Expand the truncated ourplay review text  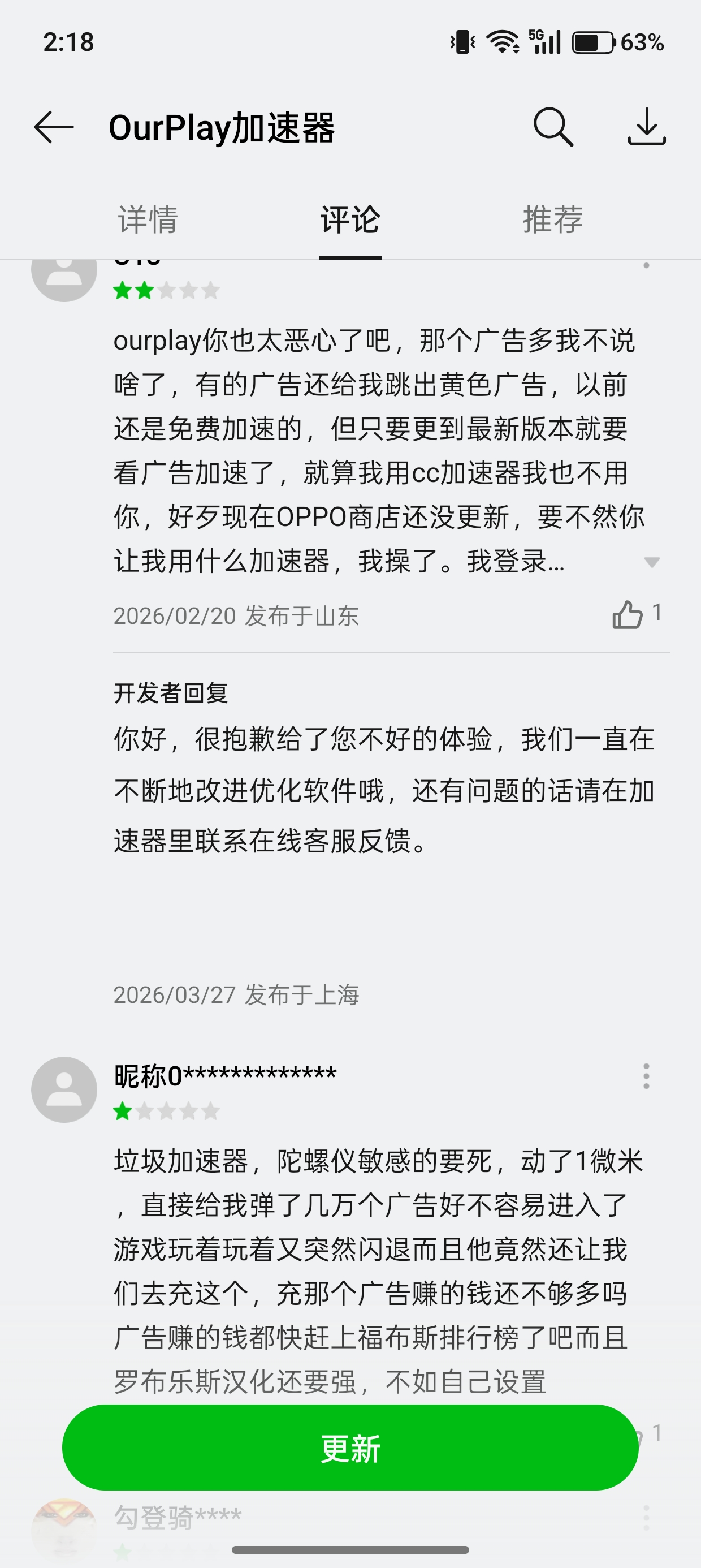[652, 562]
